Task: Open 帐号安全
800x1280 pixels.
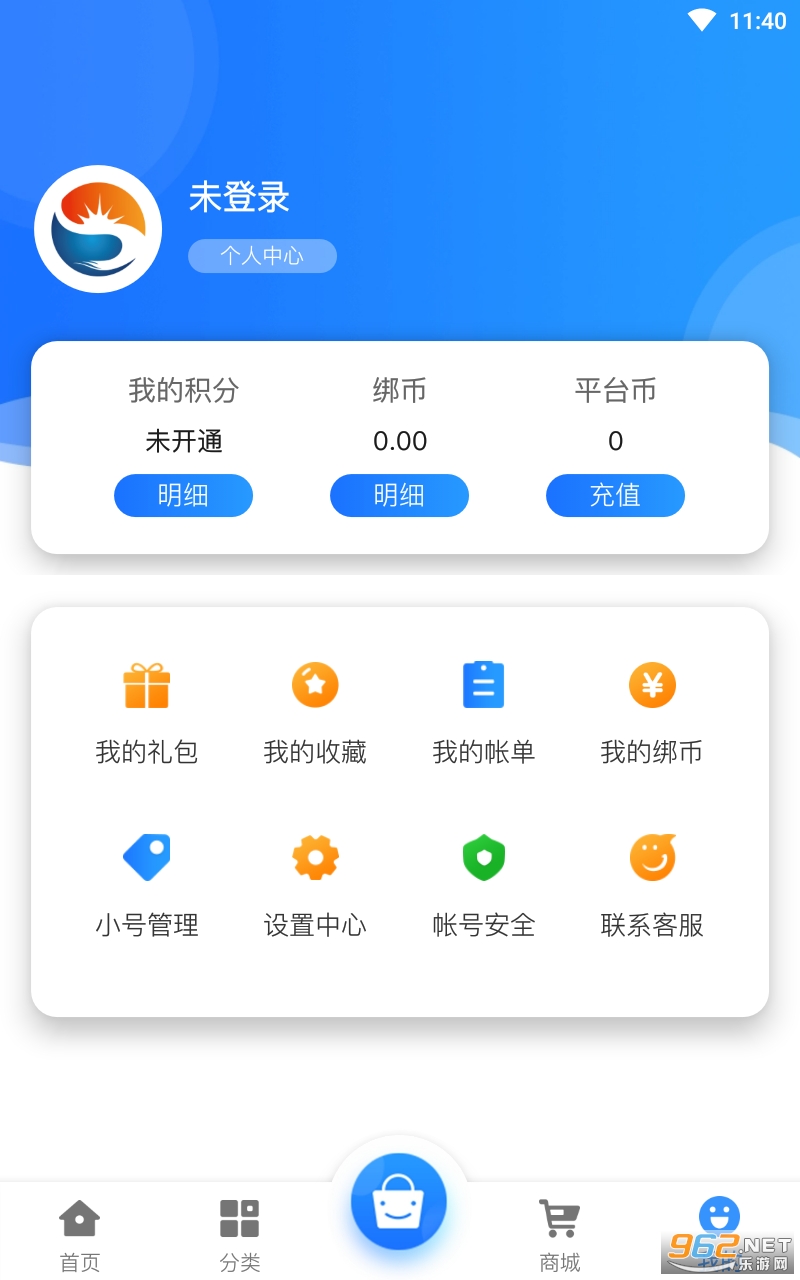Action: tap(484, 885)
